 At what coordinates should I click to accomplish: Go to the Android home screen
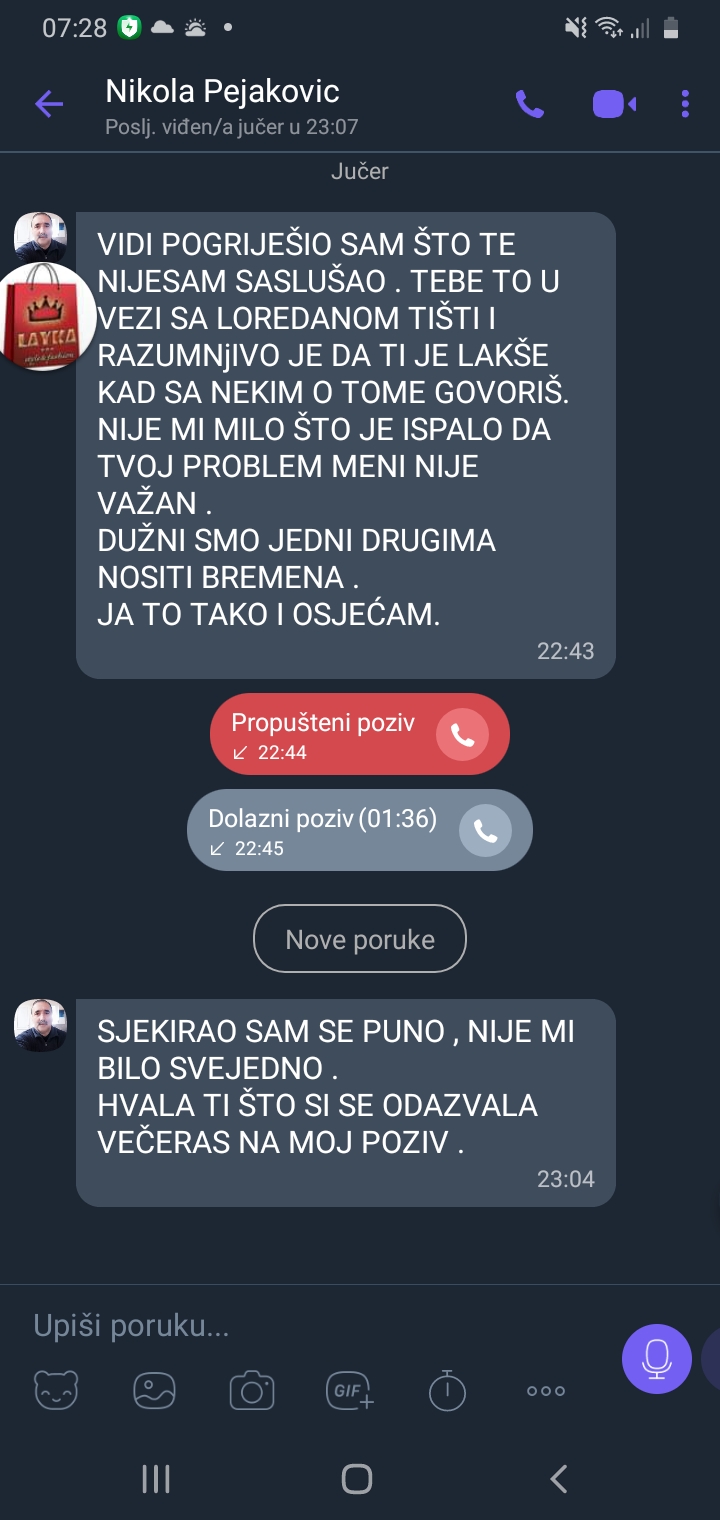[357, 1479]
